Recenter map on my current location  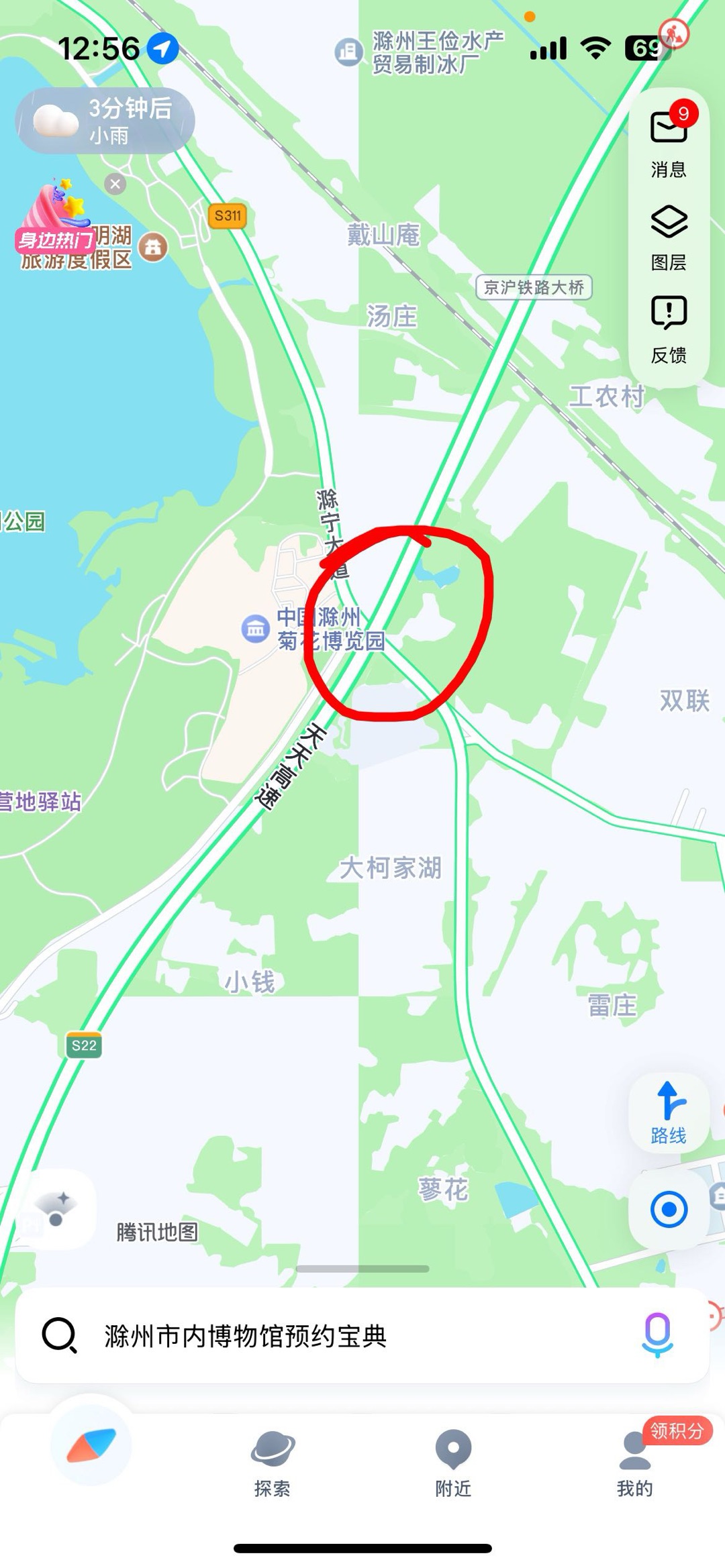pyautogui.click(x=669, y=1210)
